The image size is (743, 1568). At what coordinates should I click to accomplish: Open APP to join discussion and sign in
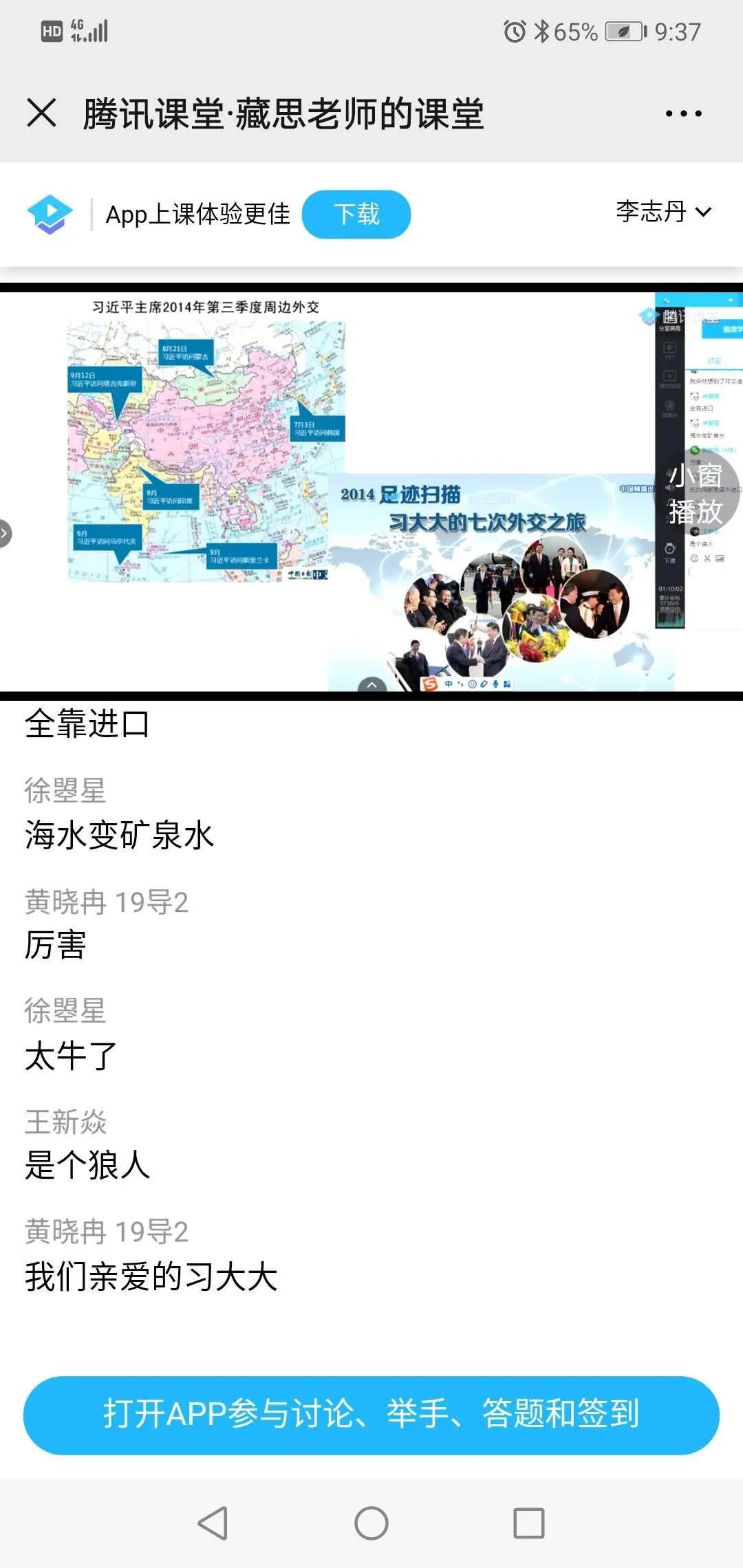tap(371, 1415)
